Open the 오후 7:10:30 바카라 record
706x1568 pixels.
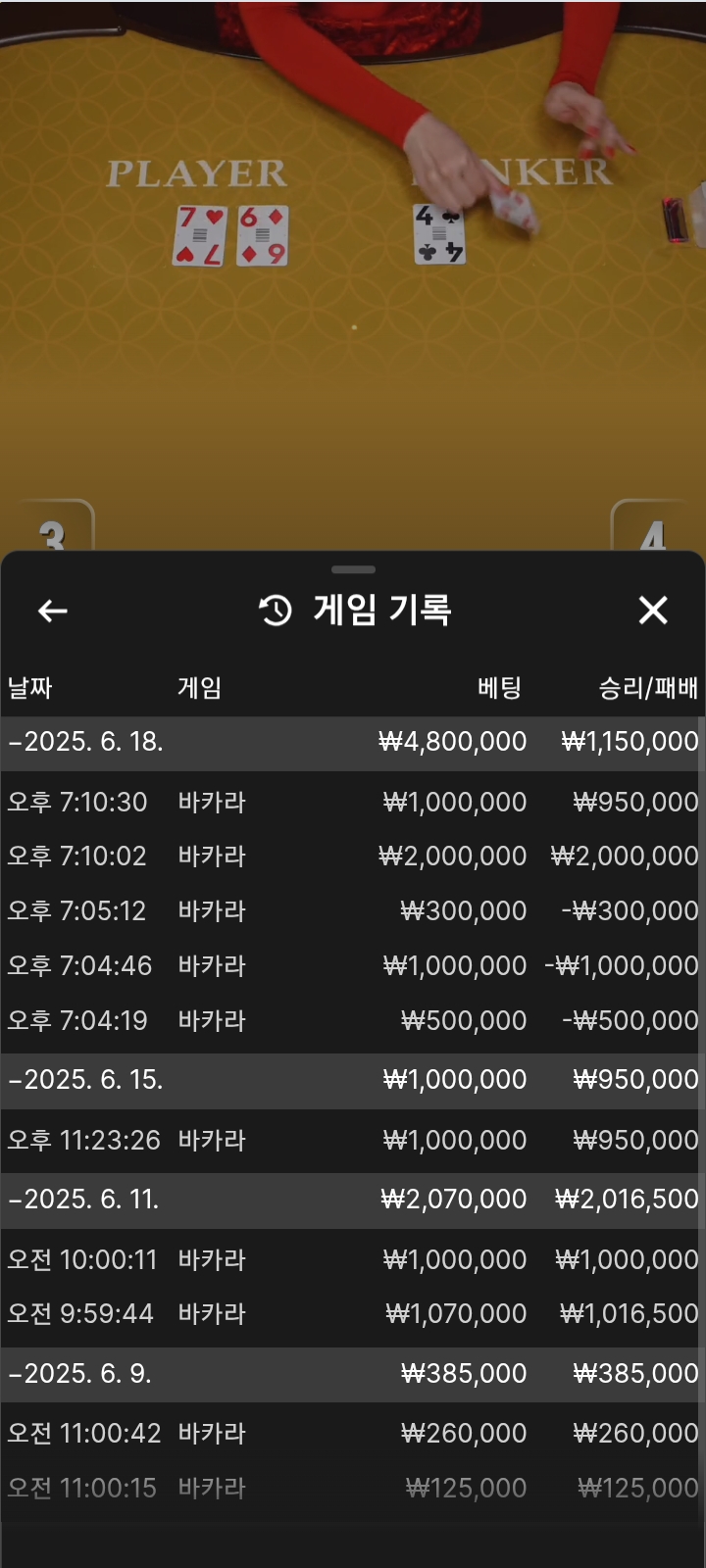point(353,803)
